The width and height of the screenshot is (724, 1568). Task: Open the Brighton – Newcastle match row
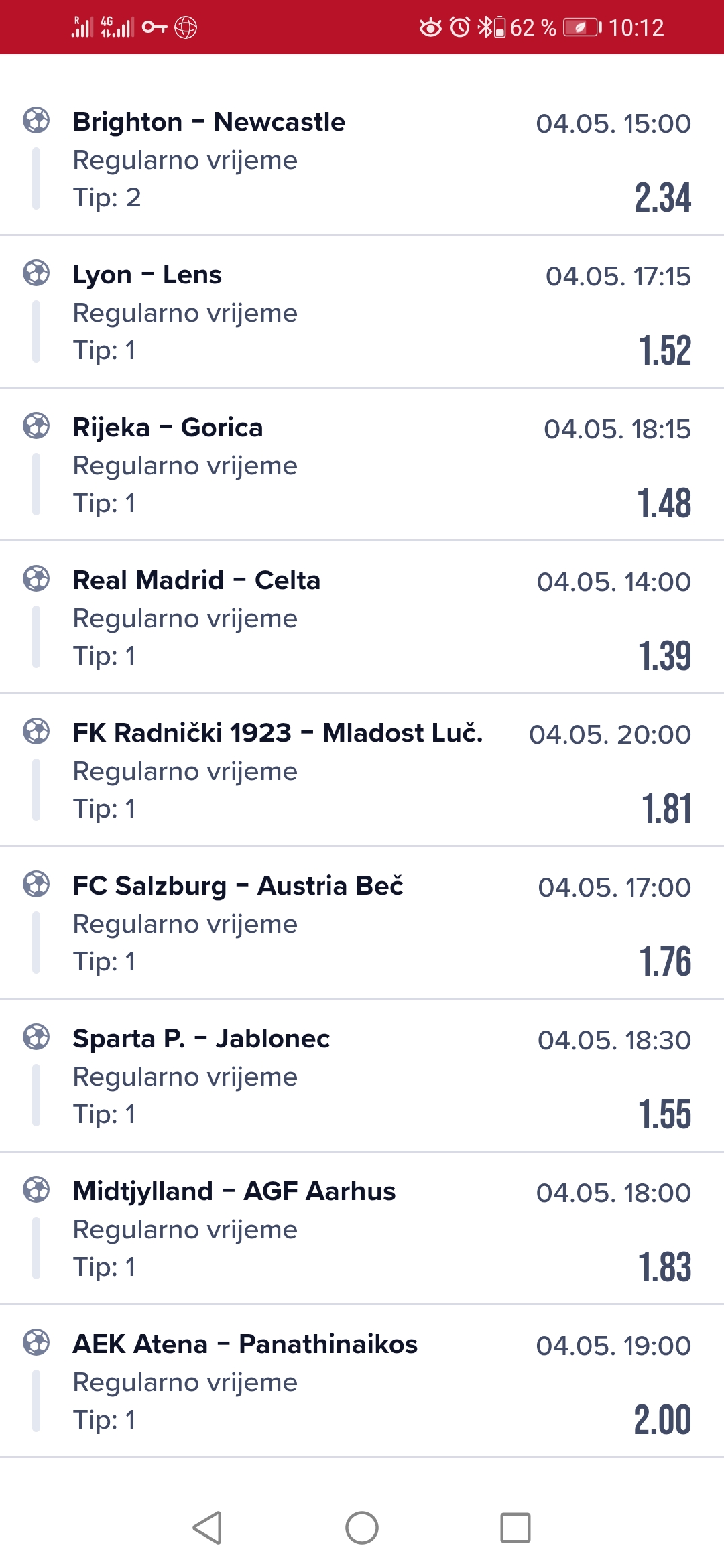pyautogui.click(x=362, y=159)
